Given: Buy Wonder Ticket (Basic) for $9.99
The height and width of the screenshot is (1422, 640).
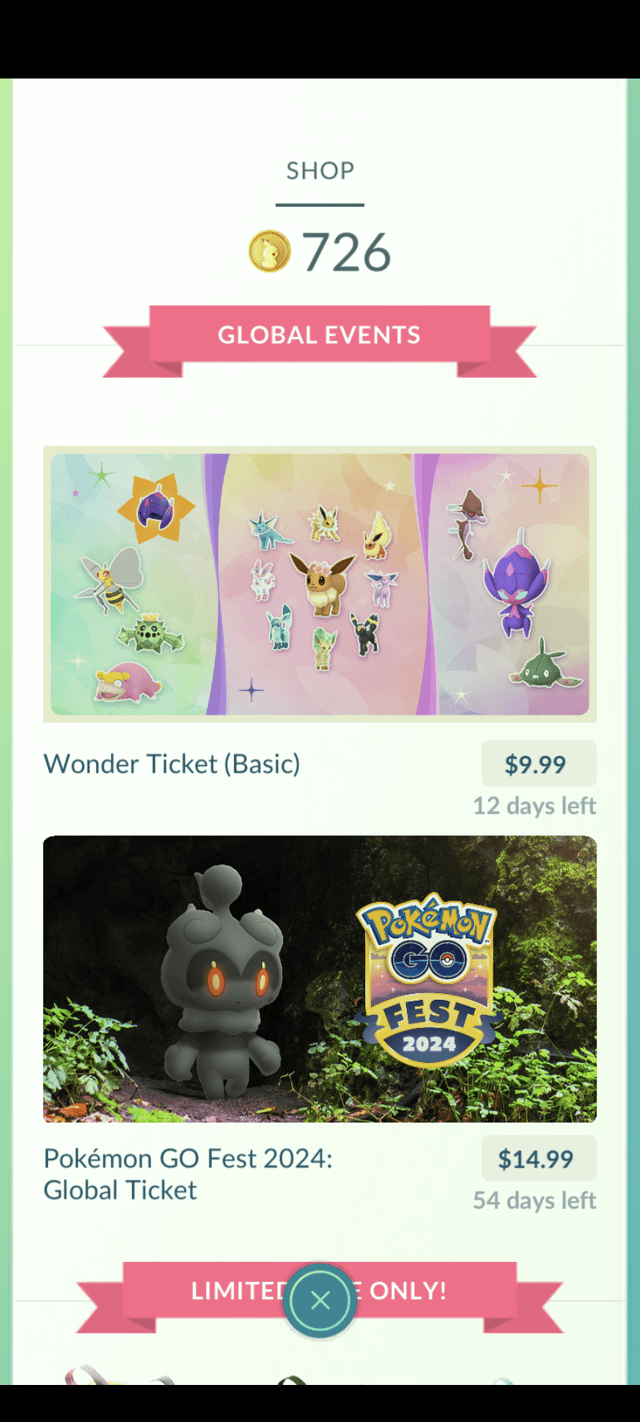Looking at the screenshot, I should click(538, 765).
